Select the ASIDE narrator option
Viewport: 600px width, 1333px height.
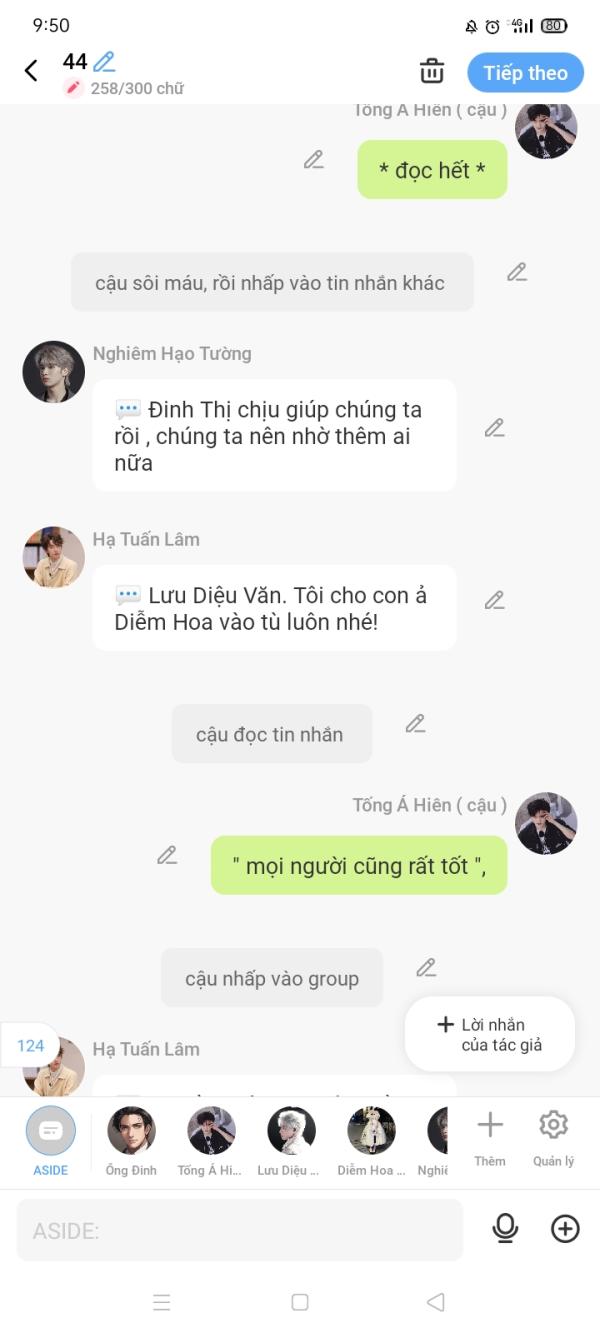pyautogui.click(x=51, y=1140)
